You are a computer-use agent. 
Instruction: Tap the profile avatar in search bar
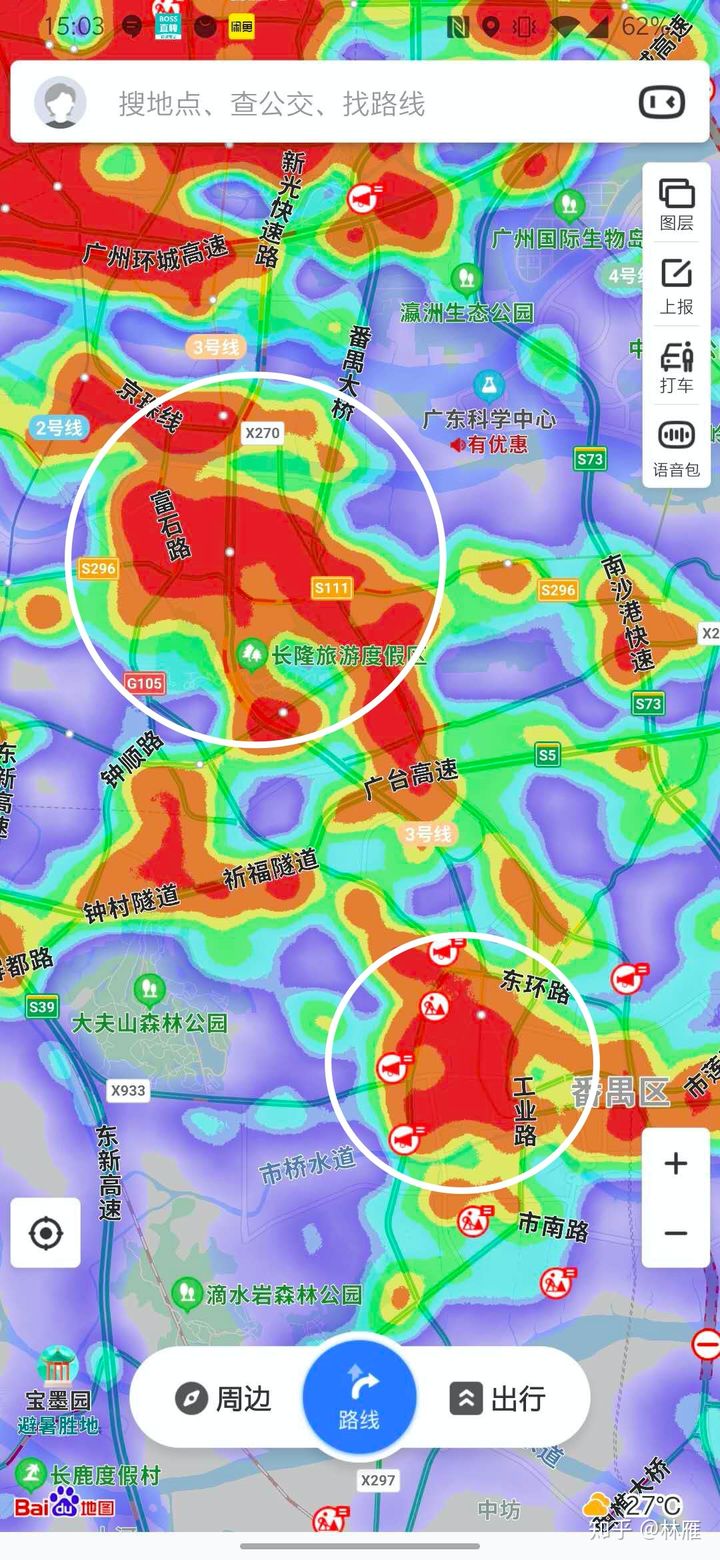click(x=60, y=103)
